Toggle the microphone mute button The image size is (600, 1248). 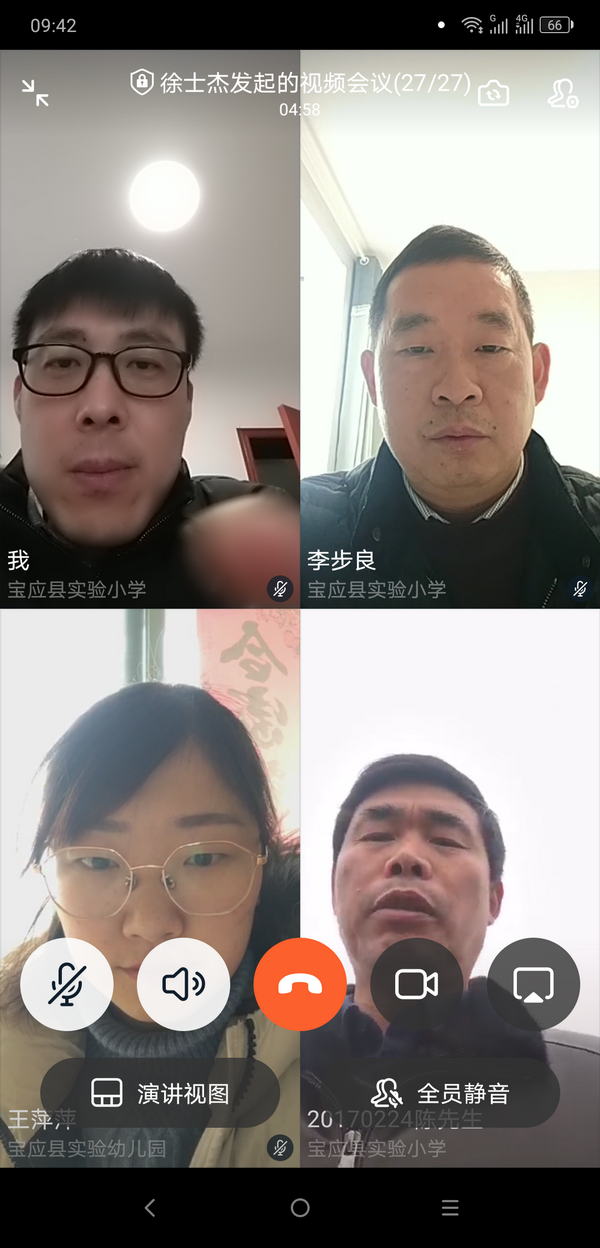[x=66, y=985]
